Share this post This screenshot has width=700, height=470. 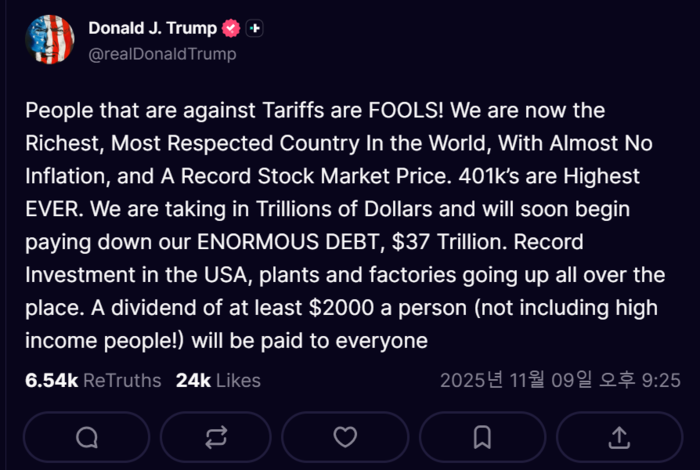619,437
